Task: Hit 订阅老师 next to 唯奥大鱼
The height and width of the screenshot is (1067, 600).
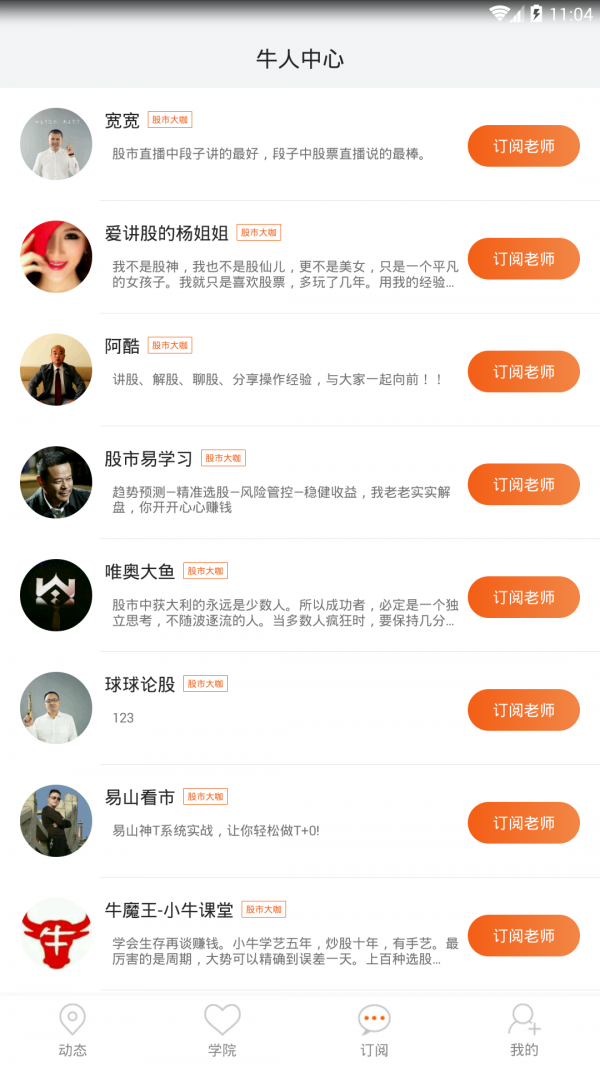Action: point(523,598)
